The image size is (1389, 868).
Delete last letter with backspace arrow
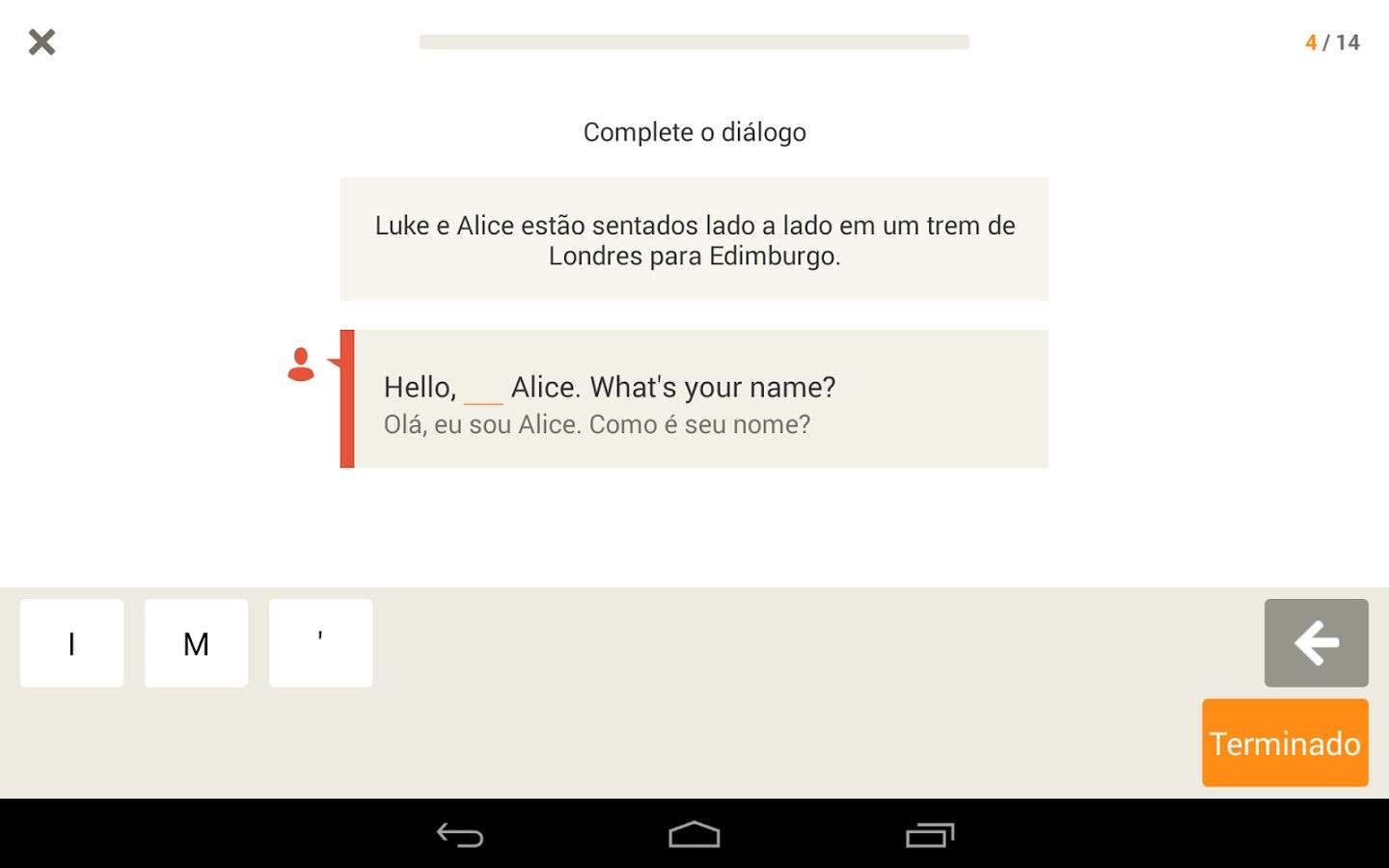pos(1316,643)
